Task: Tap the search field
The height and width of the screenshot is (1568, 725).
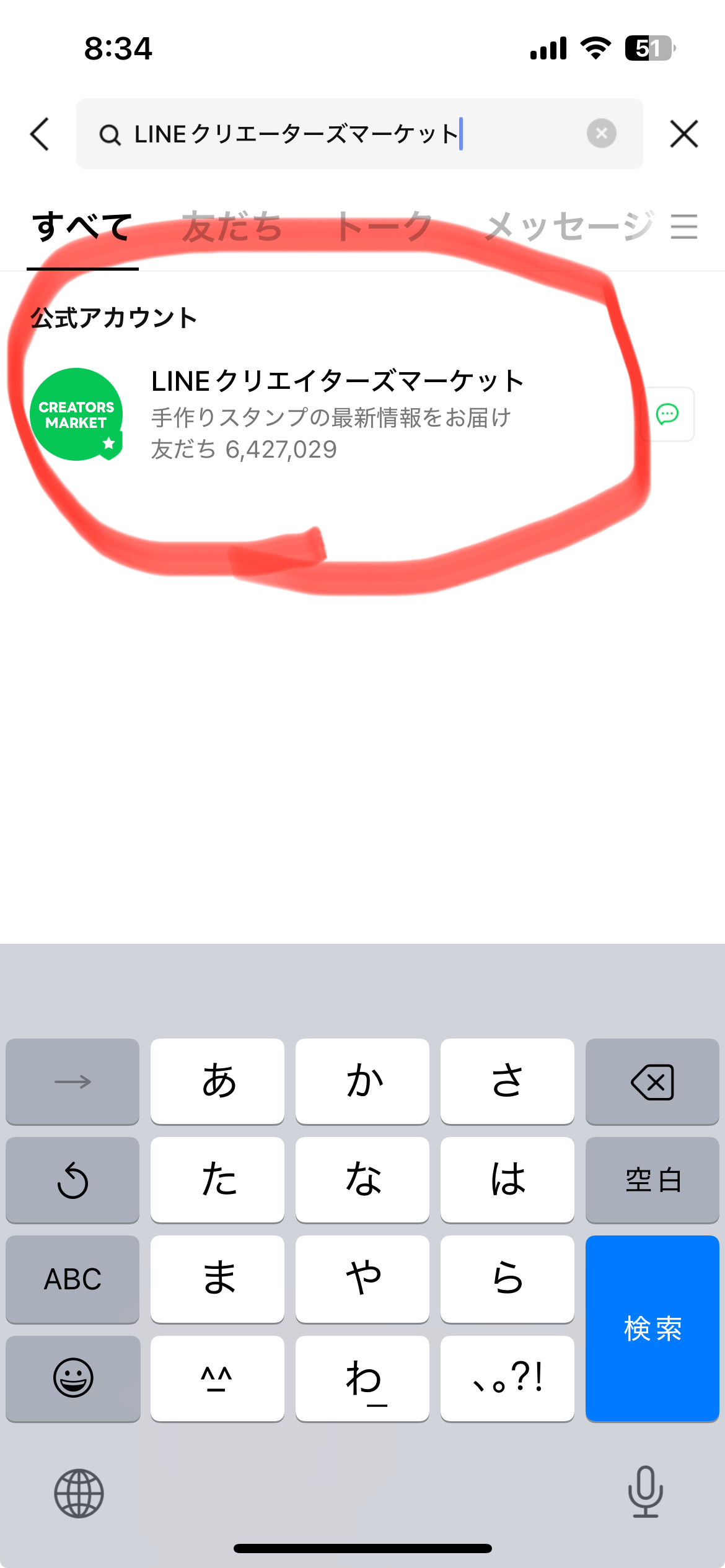Action: coord(359,134)
